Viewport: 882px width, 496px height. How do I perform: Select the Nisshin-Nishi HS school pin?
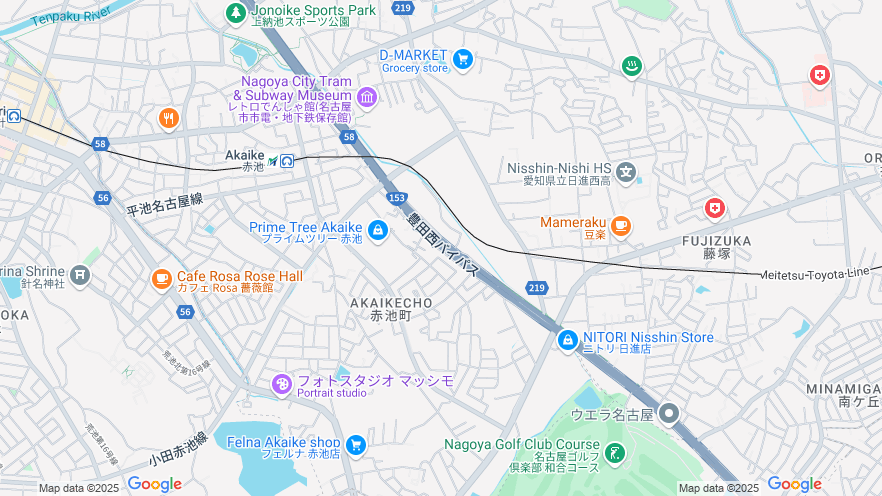coord(627,173)
